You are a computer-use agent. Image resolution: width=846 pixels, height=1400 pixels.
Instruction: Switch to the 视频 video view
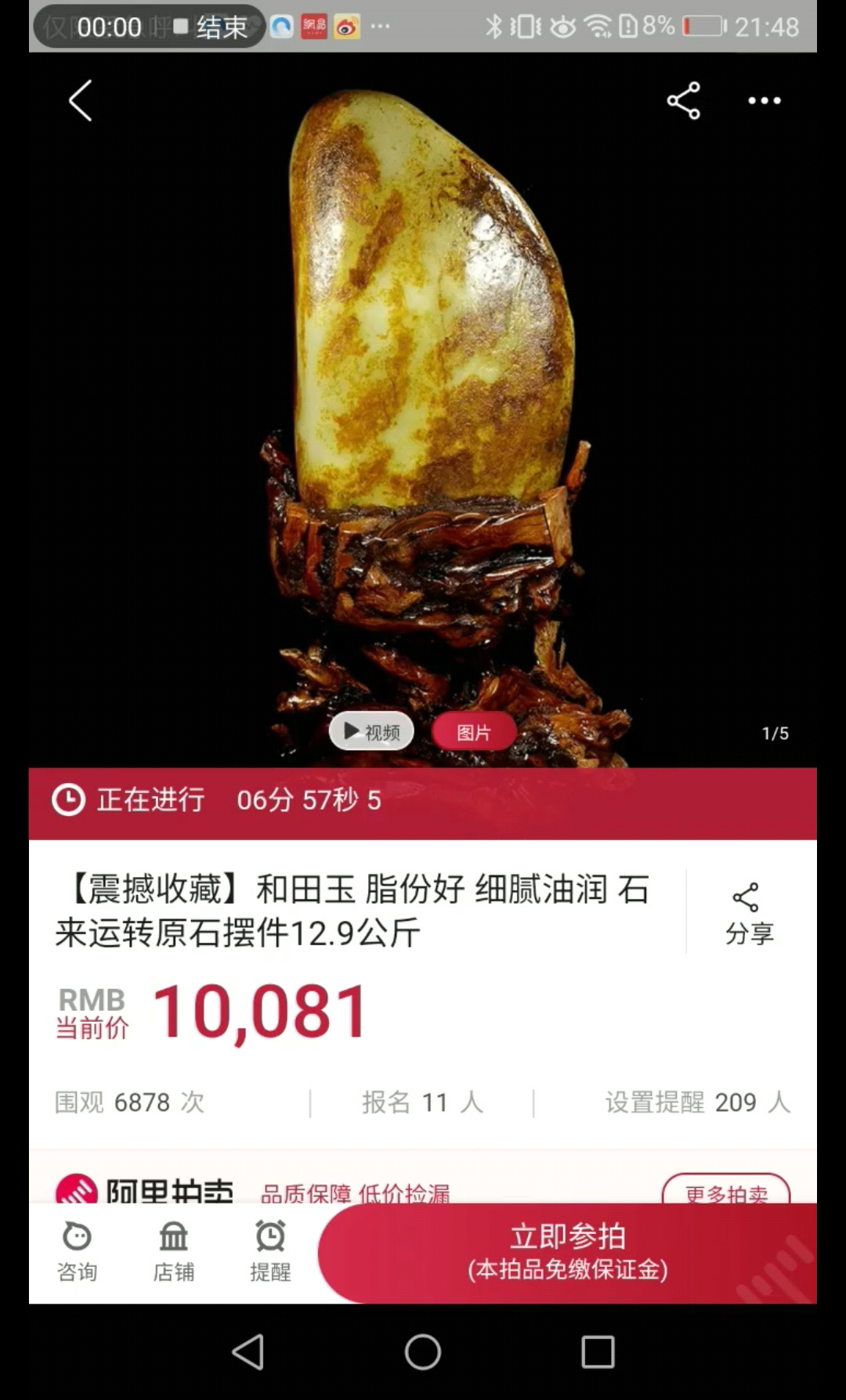371,732
